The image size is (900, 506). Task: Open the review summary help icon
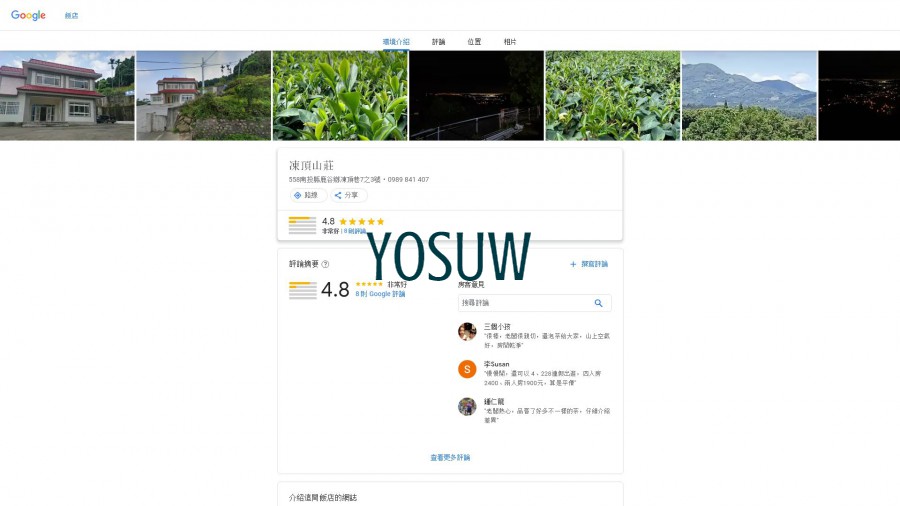325,264
